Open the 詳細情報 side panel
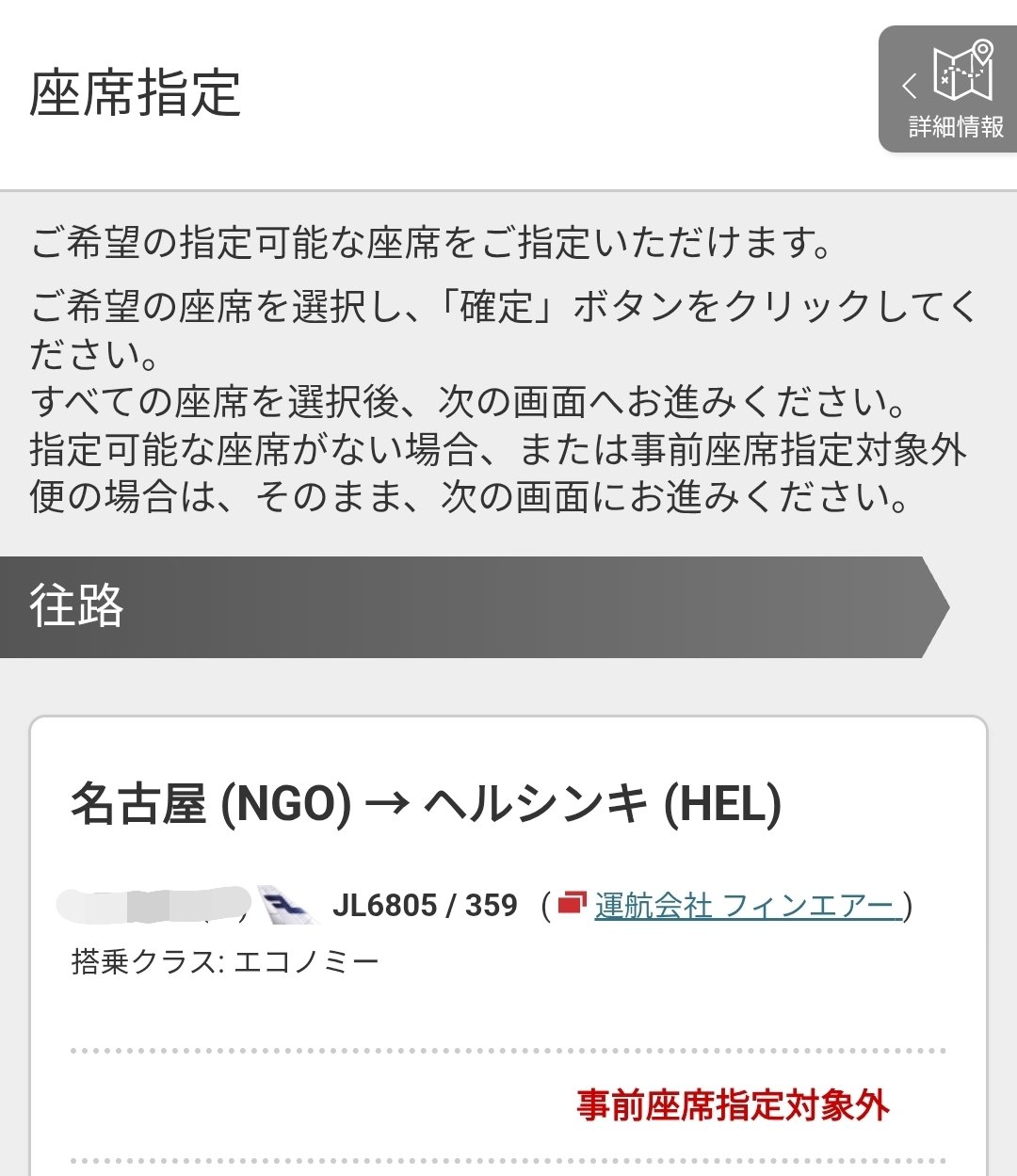The height and width of the screenshot is (1176, 1017). (x=949, y=90)
